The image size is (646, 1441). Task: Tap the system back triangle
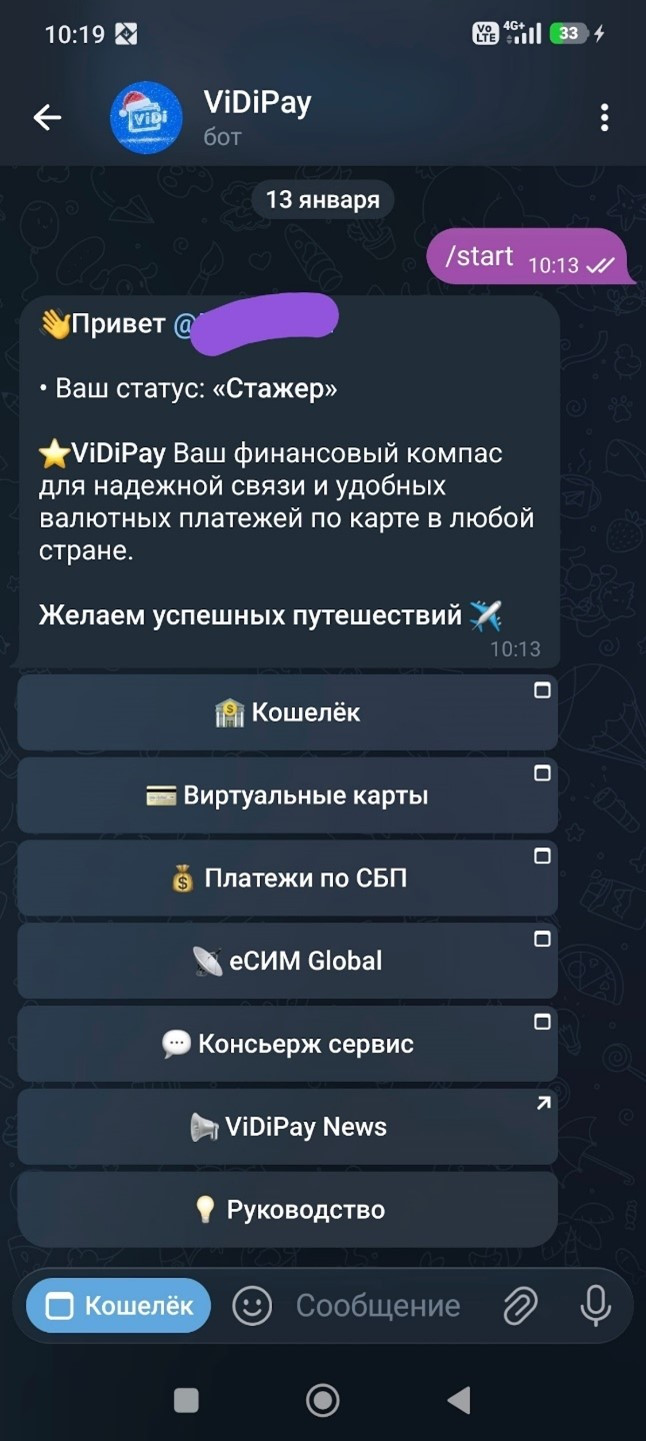(x=459, y=1401)
